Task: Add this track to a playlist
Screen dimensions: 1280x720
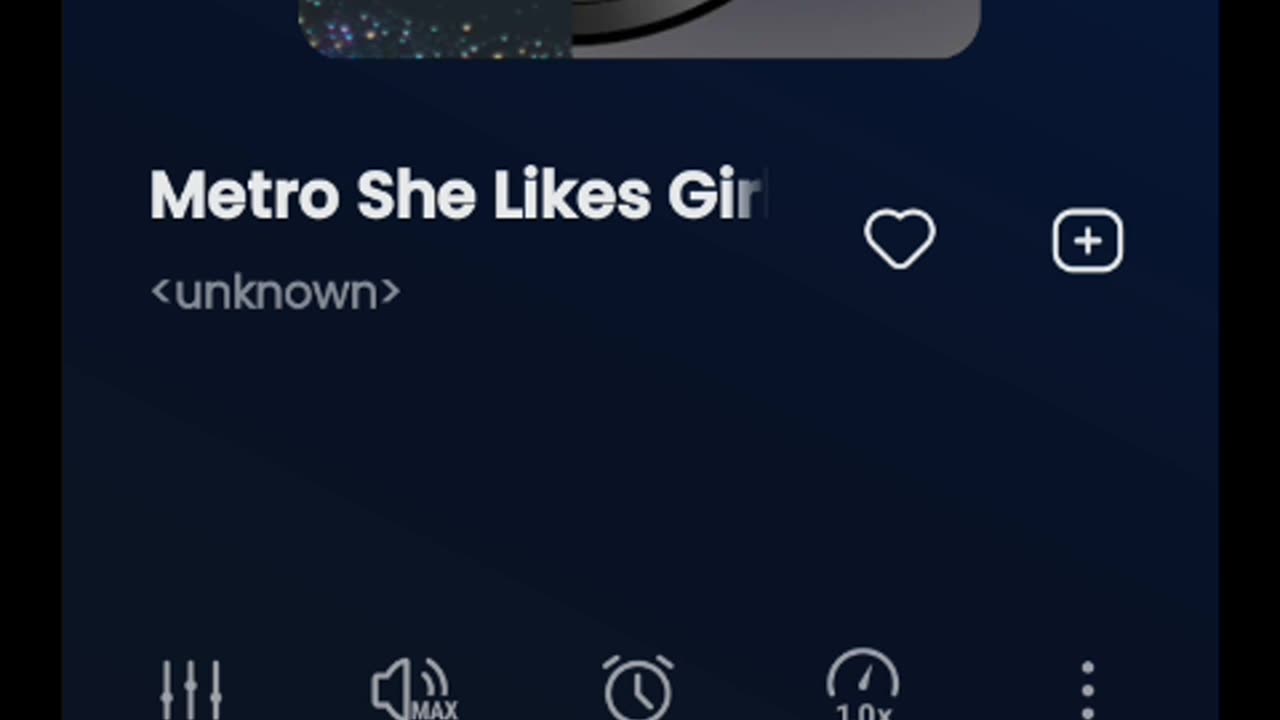Action: [1087, 241]
